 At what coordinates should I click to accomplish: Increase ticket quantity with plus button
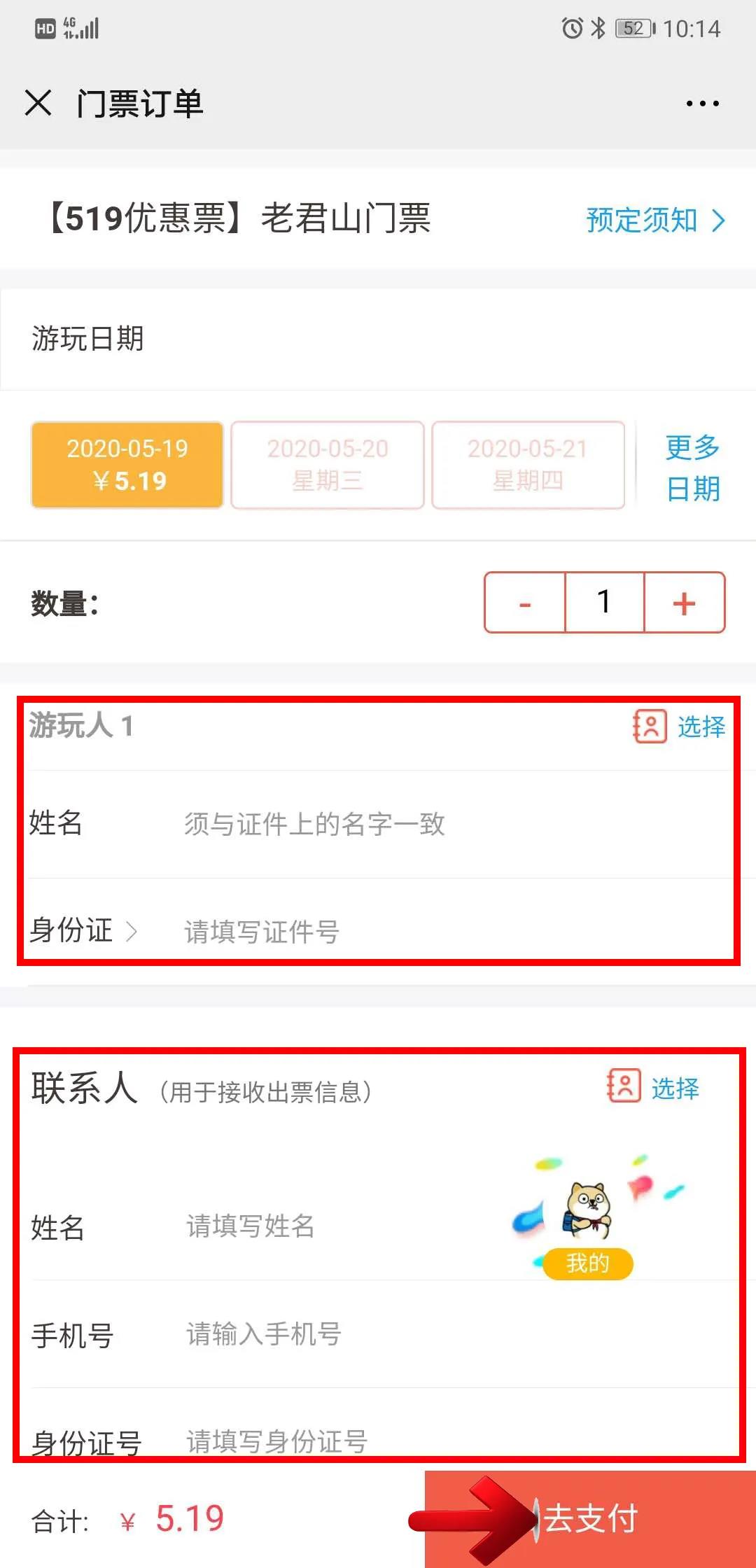684,603
